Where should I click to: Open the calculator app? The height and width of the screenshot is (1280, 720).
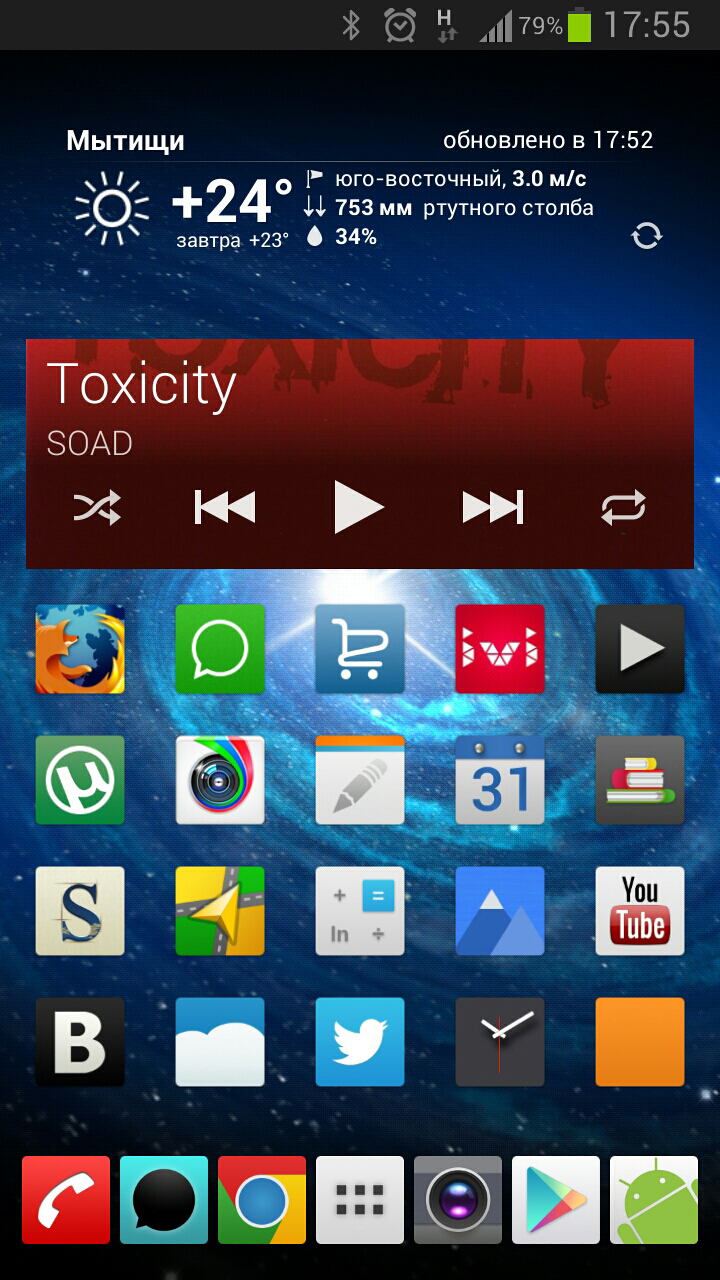[x=360, y=911]
